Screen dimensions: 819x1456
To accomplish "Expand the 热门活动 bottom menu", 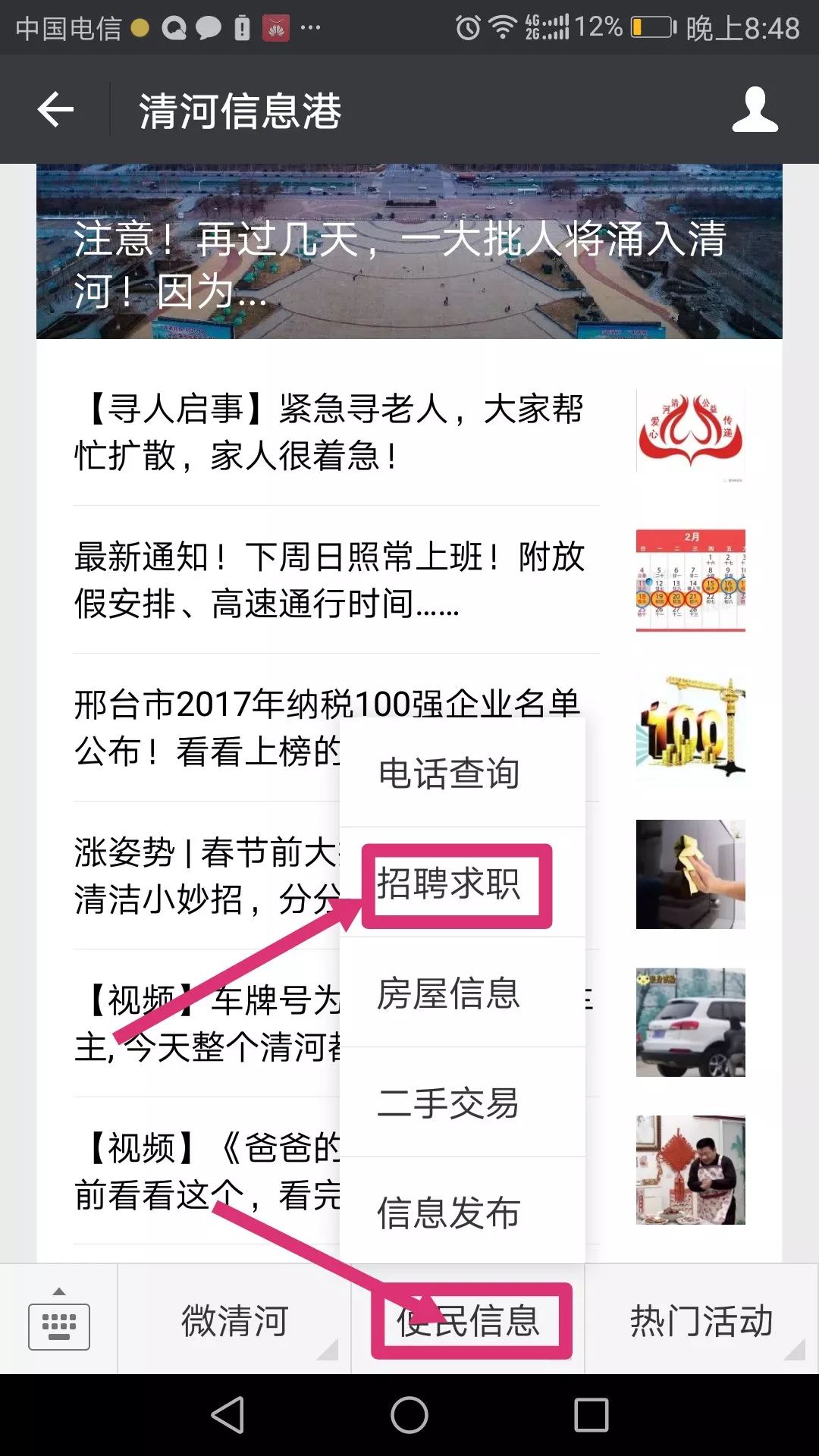I will click(x=702, y=1320).
